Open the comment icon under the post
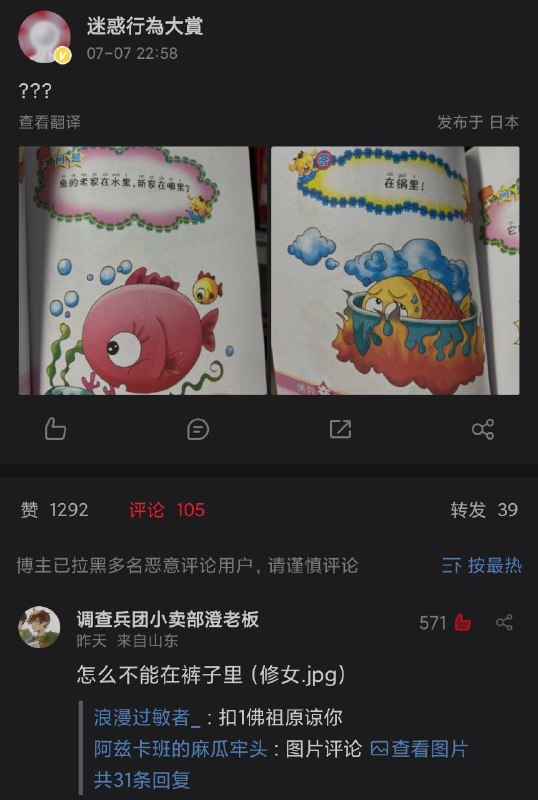Viewport: 538px width, 800px height. [x=198, y=429]
